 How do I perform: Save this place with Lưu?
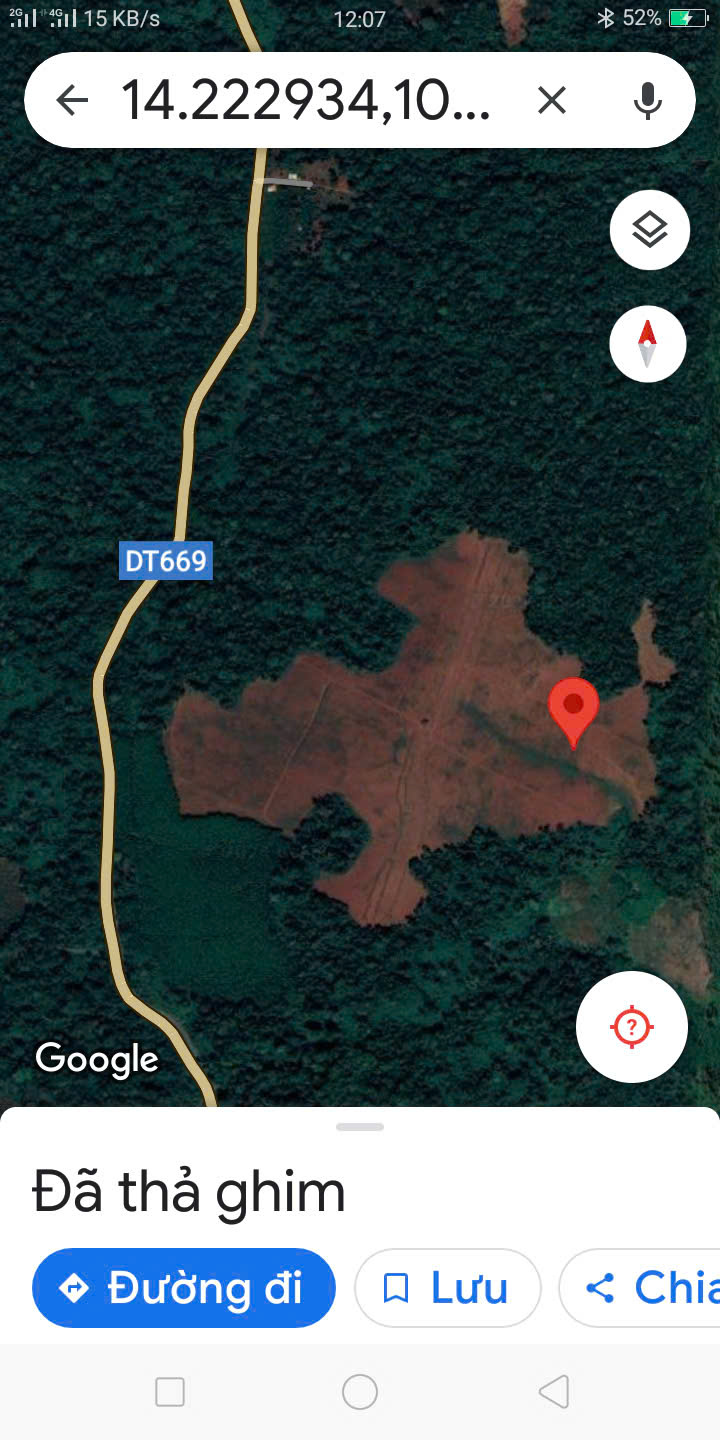click(447, 1288)
